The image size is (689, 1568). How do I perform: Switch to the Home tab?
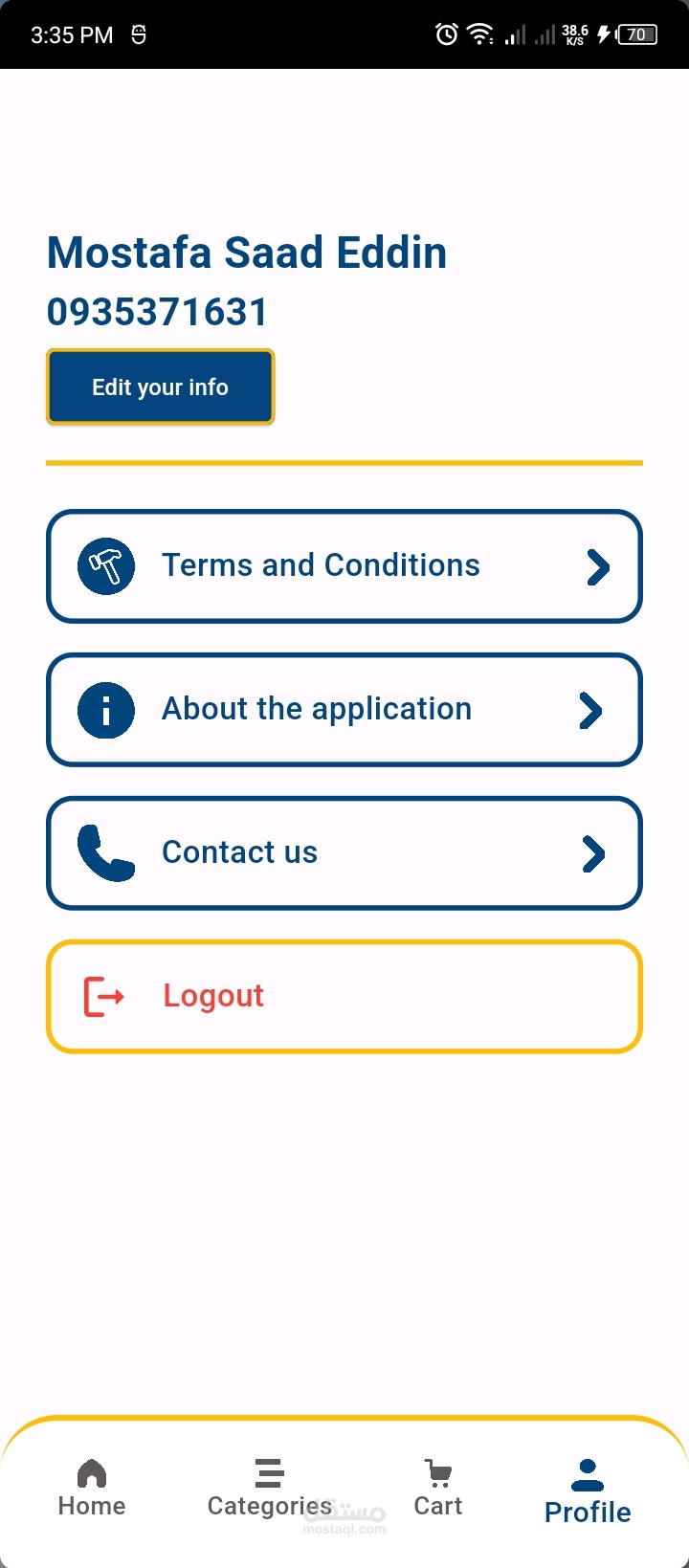[x=92, y=1489]
